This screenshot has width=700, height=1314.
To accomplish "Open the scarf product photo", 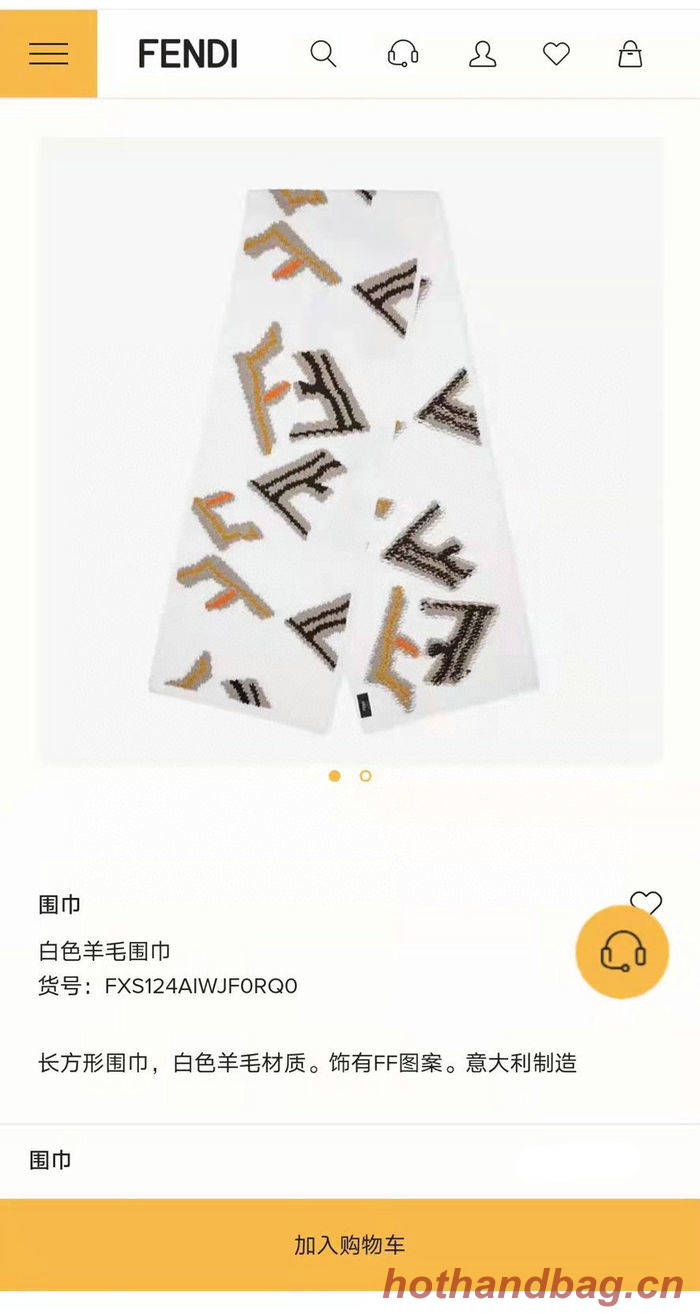I will coord(350,450).
